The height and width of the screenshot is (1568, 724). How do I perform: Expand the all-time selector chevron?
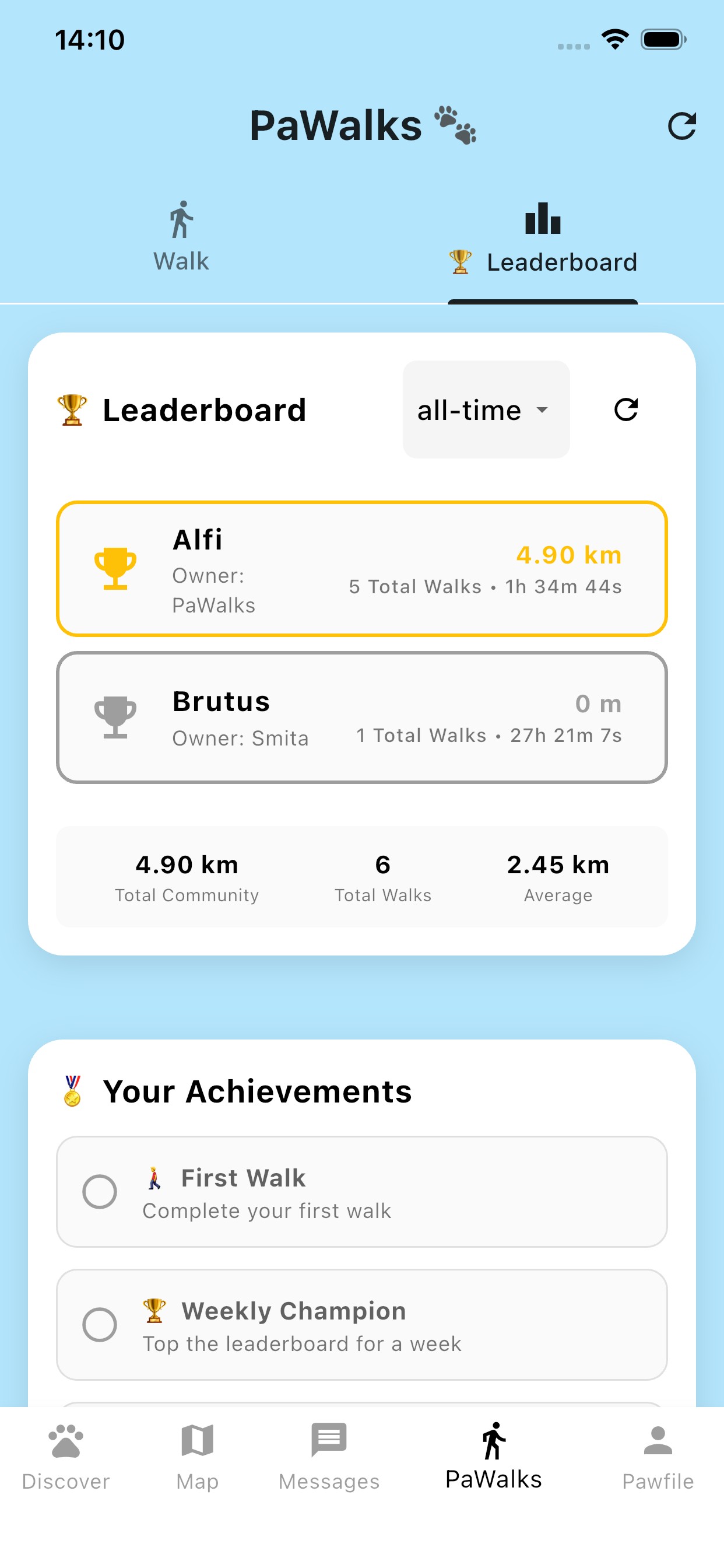(x=543, y=411)
